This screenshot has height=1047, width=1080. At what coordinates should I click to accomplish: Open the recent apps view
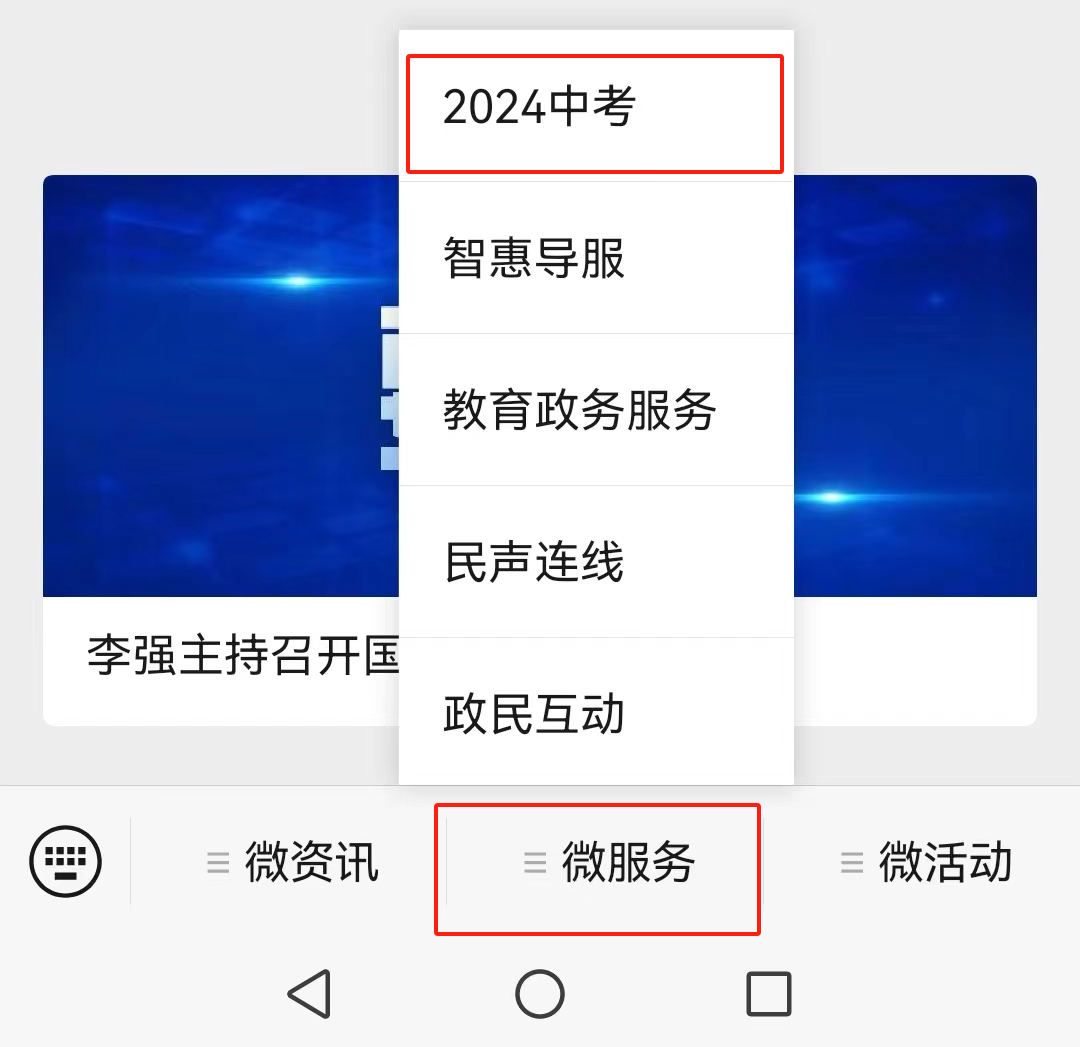pos(769,994)
